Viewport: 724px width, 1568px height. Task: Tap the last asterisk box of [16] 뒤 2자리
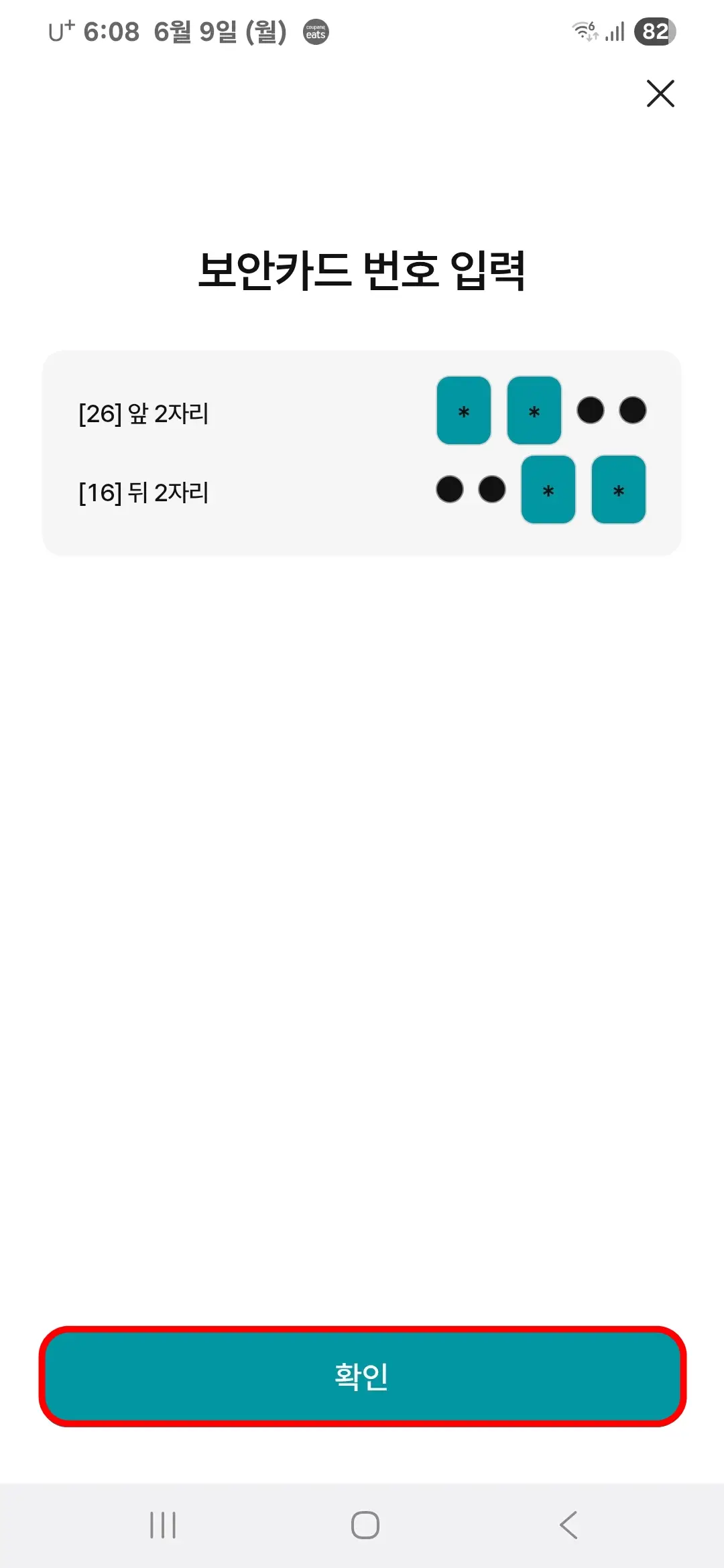pos(618,491)
